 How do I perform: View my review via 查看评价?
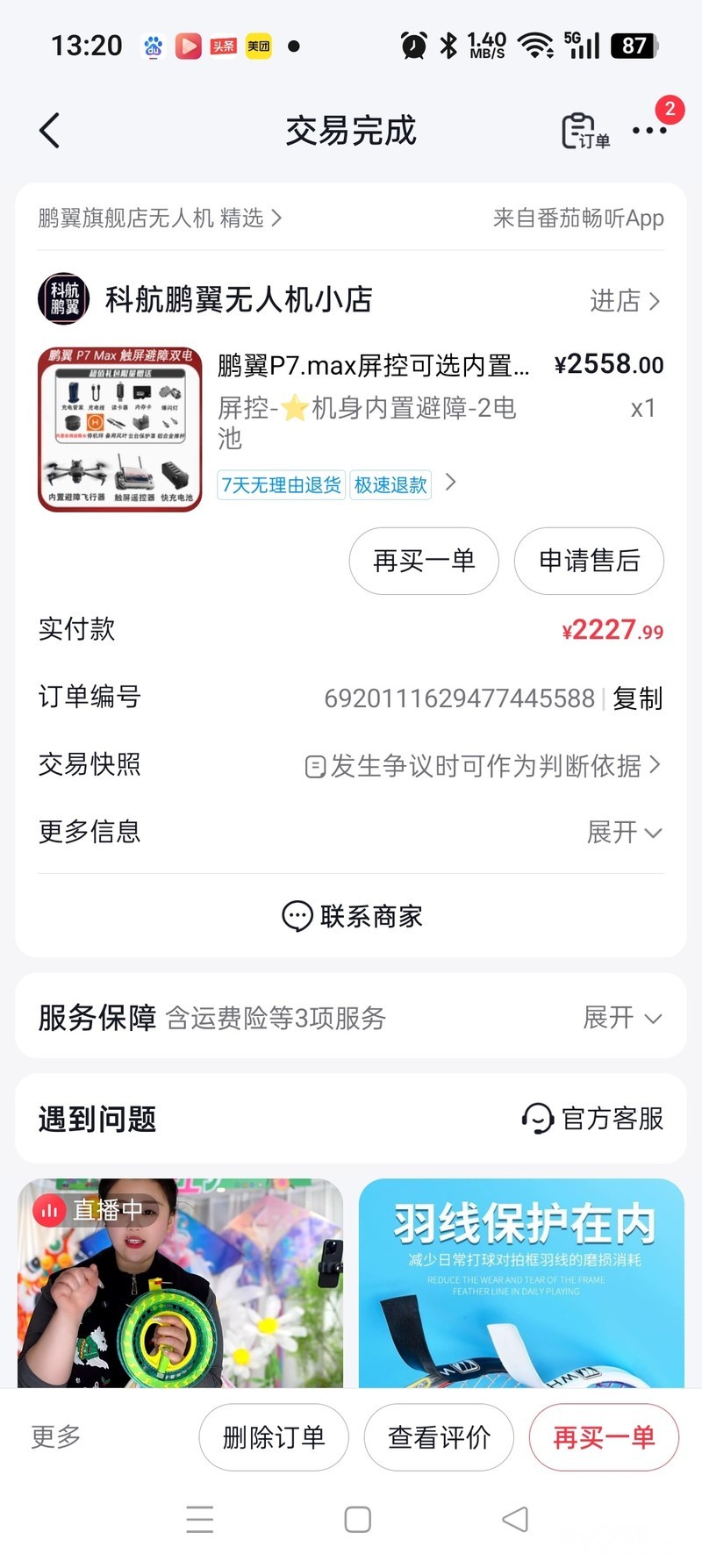click(439, 1437)
